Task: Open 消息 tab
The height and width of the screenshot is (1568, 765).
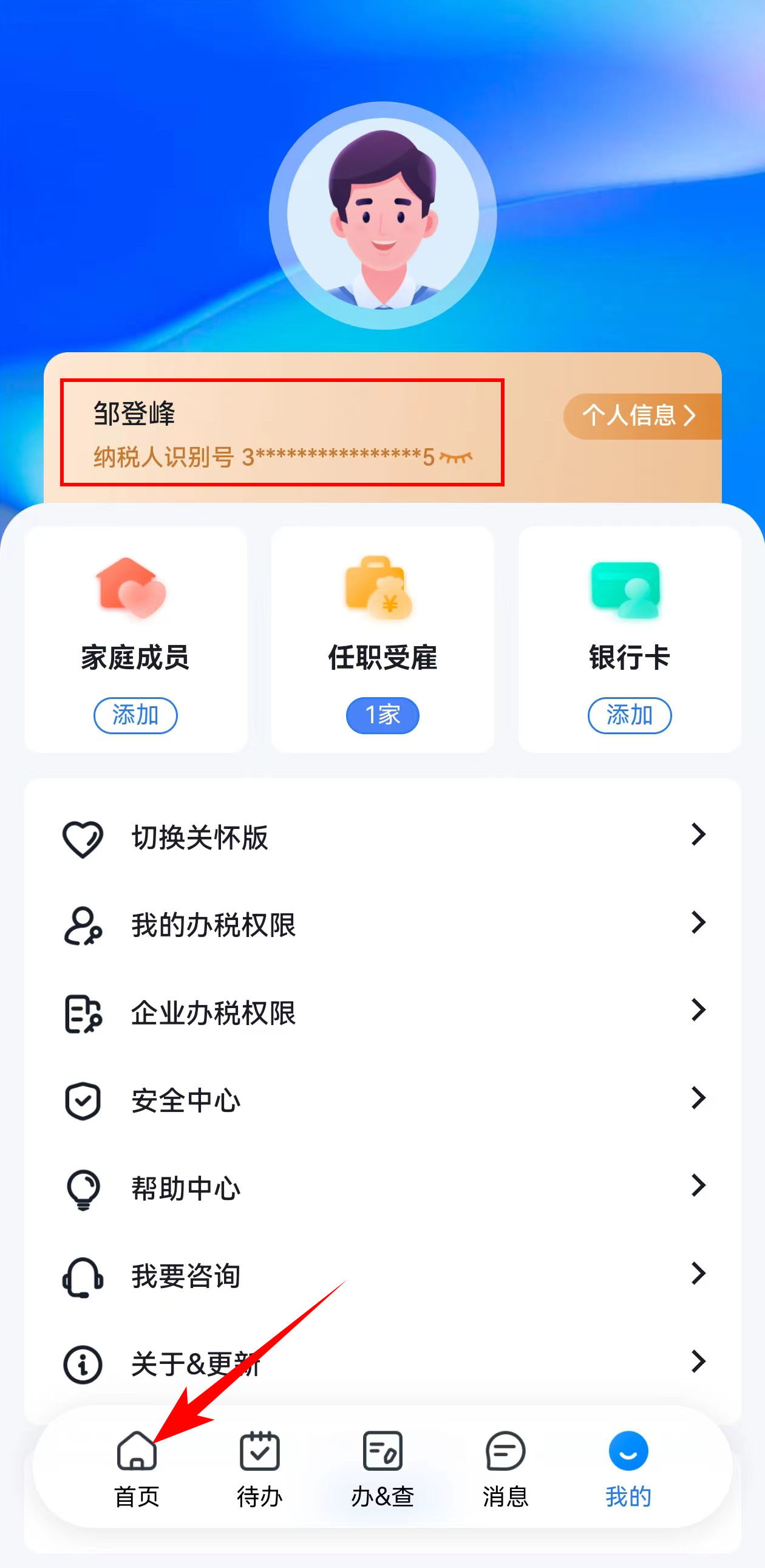Action: coord(505,1468)
